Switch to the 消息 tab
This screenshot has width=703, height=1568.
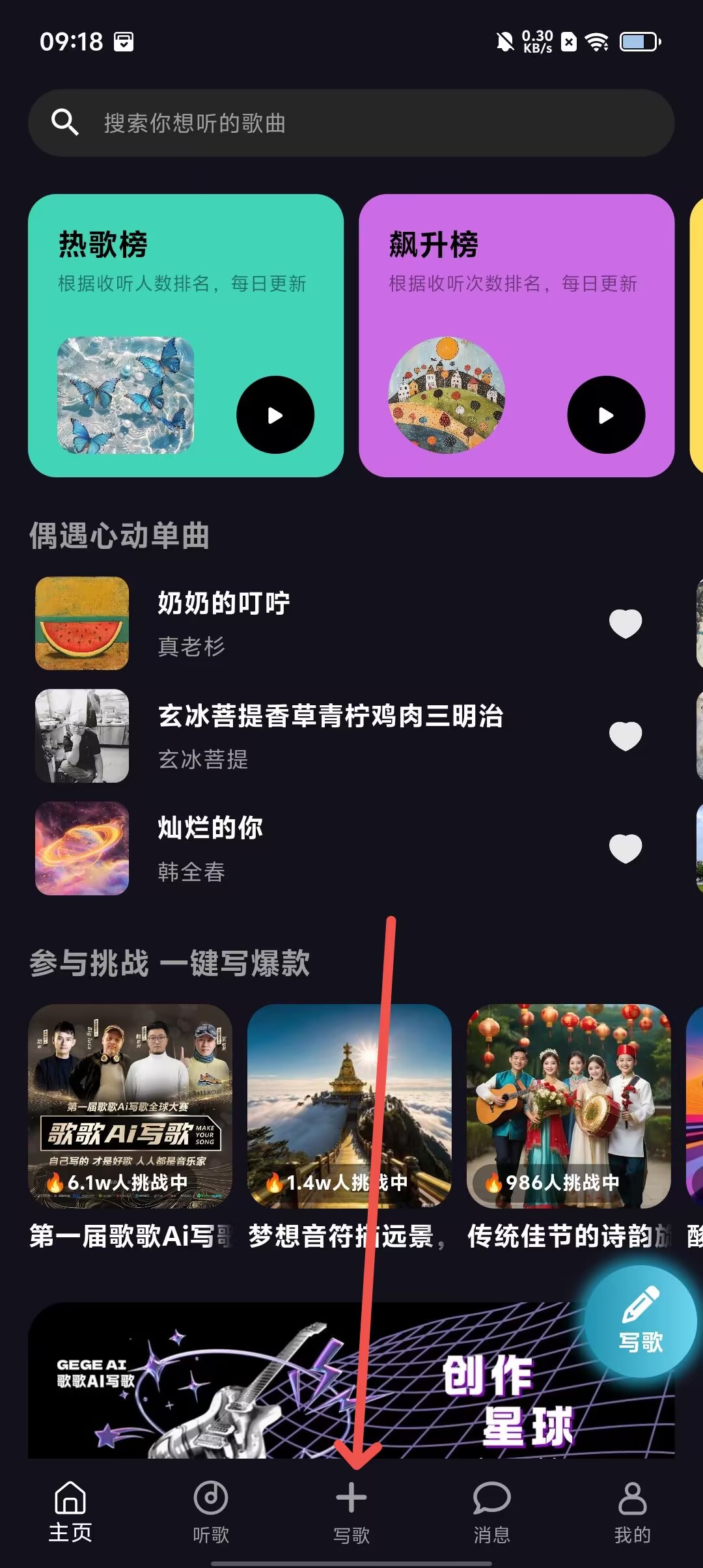coord(491,1512)
